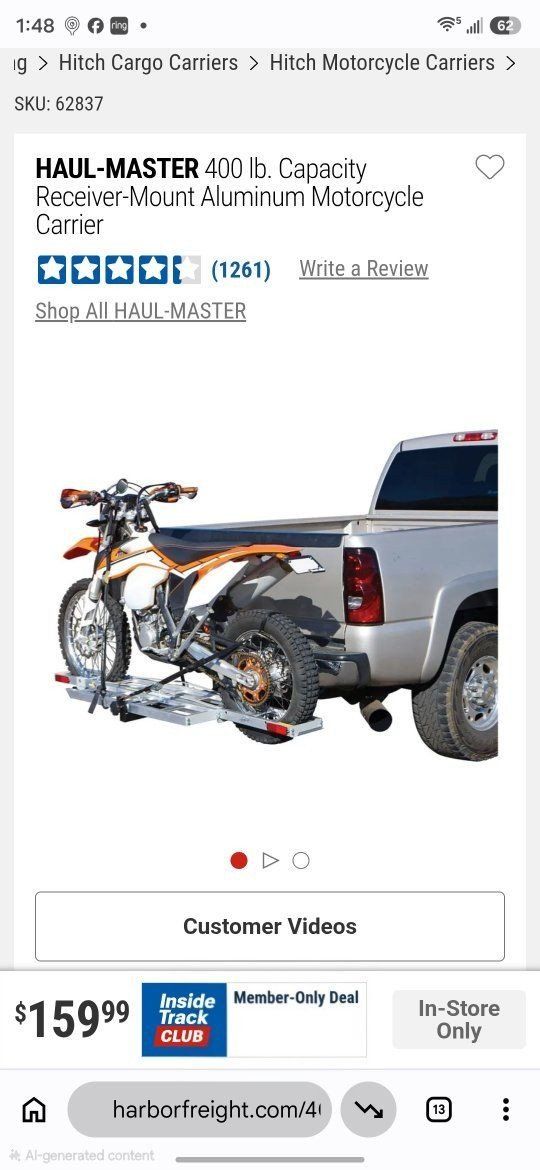Open the Inside Track Club member deal
This screenshot has height=1170, width=540.
(x=254, y=1019)
